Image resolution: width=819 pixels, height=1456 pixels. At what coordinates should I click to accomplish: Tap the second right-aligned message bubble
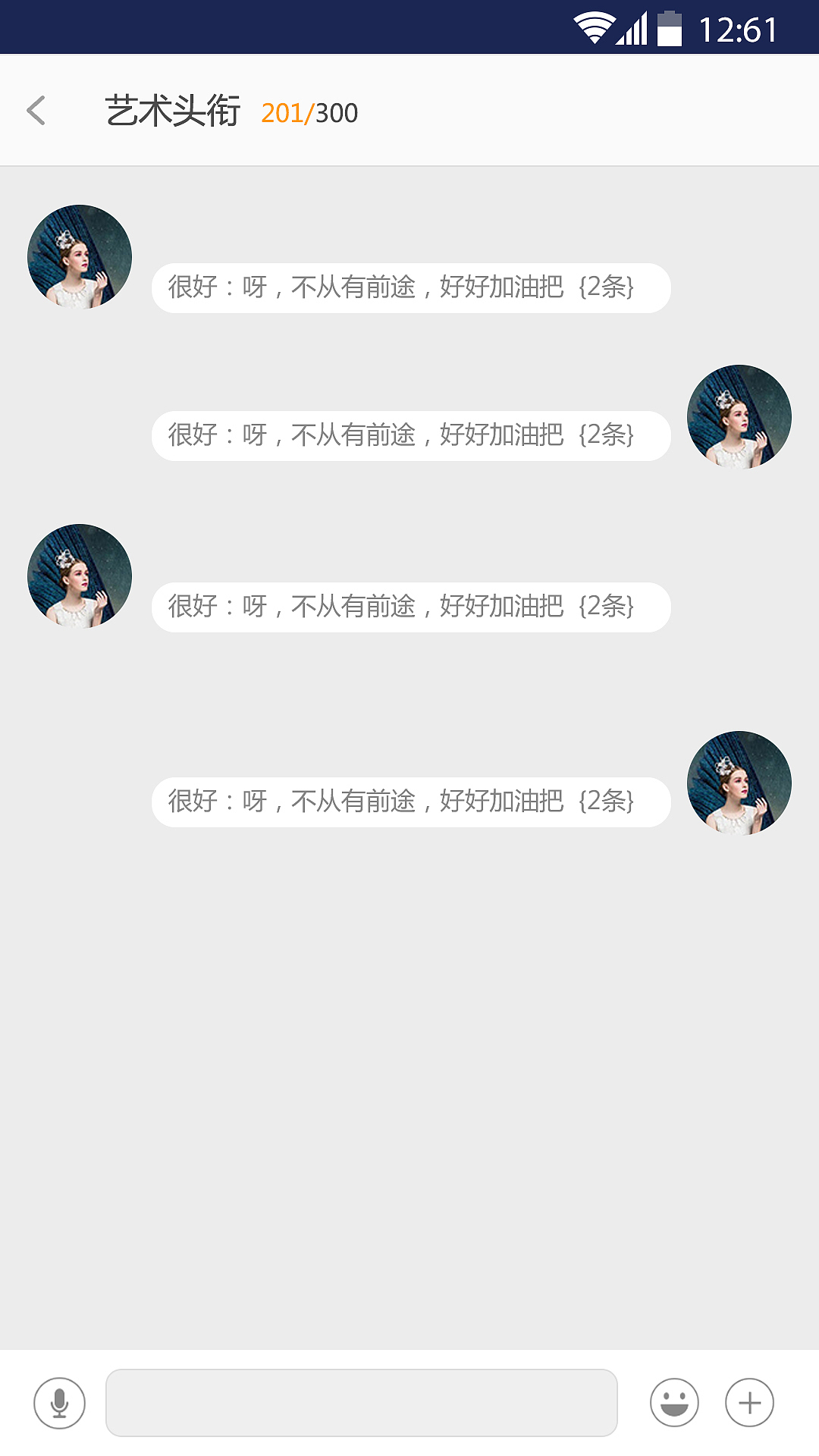coord(409,435)
